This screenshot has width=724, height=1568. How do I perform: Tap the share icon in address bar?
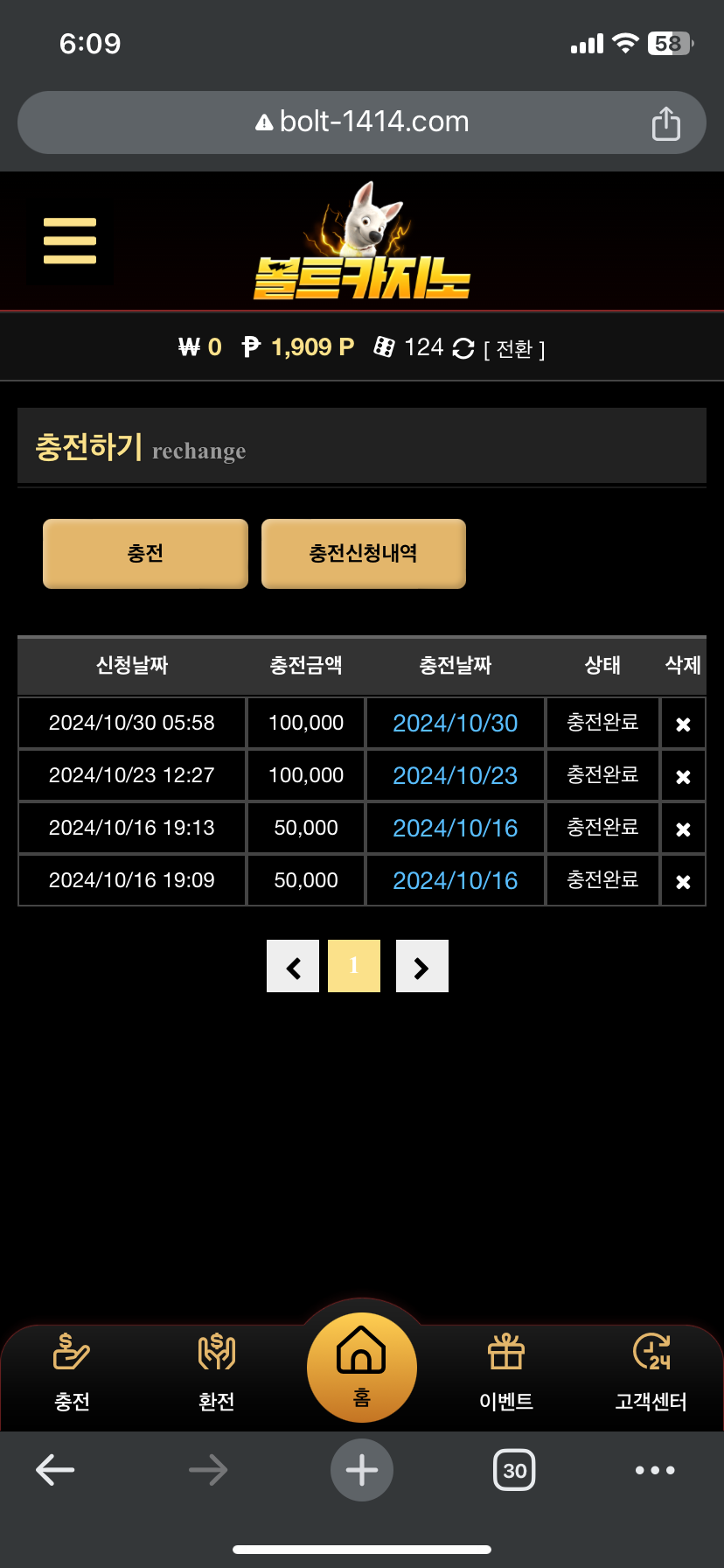(665, 123)
